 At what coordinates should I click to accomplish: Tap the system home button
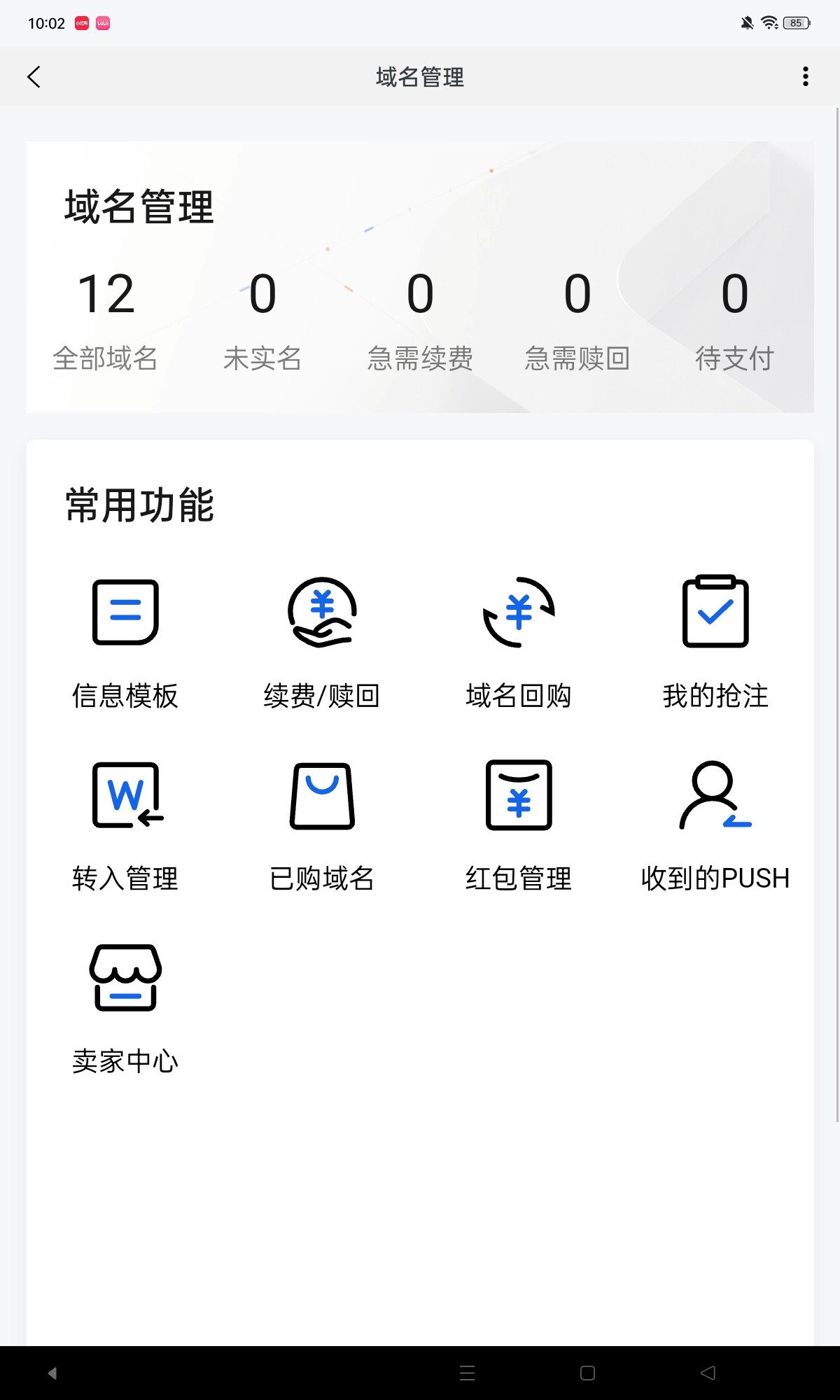tap(588, 1373)
